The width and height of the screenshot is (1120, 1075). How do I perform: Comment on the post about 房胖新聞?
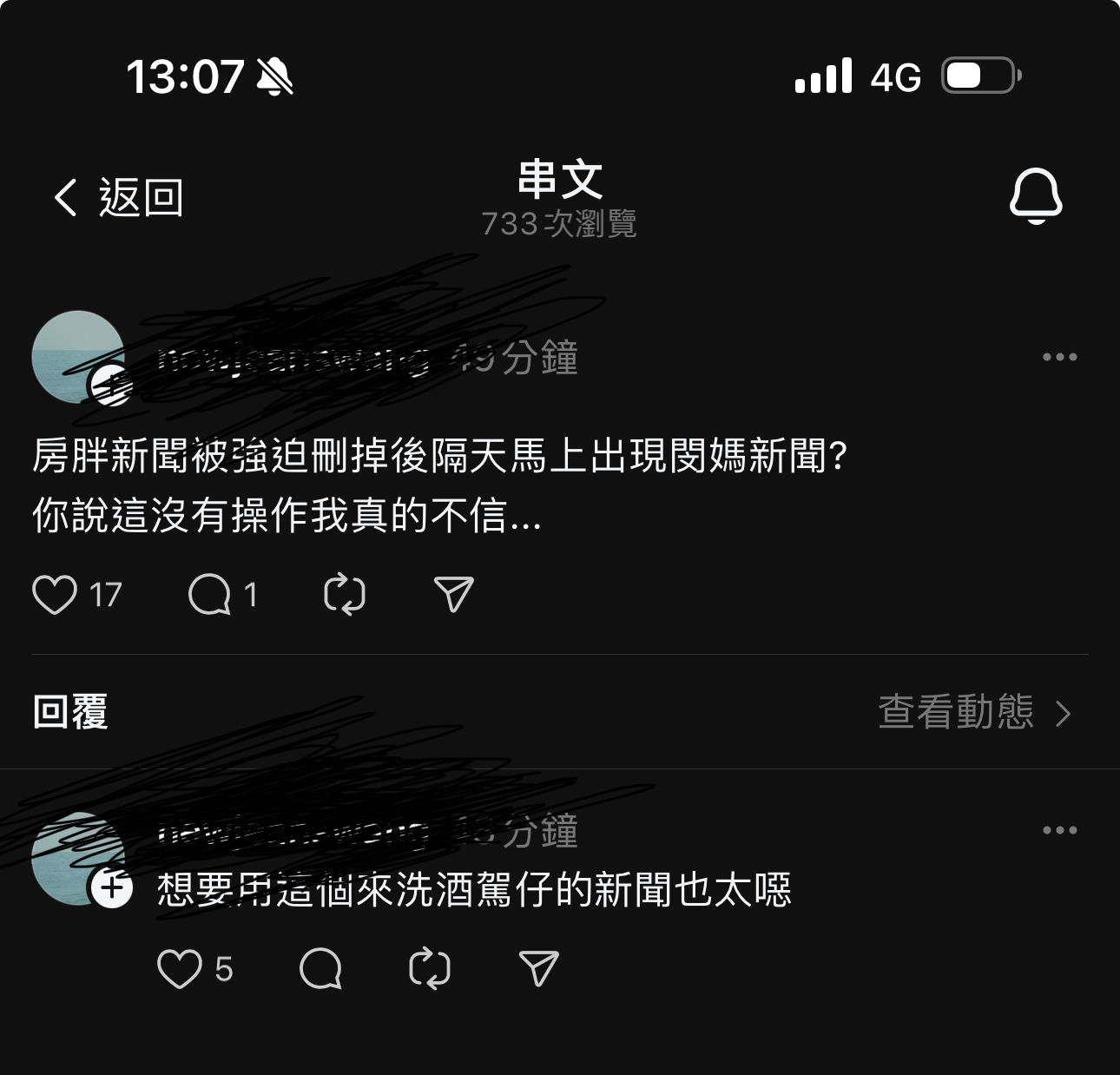(209, 595)
